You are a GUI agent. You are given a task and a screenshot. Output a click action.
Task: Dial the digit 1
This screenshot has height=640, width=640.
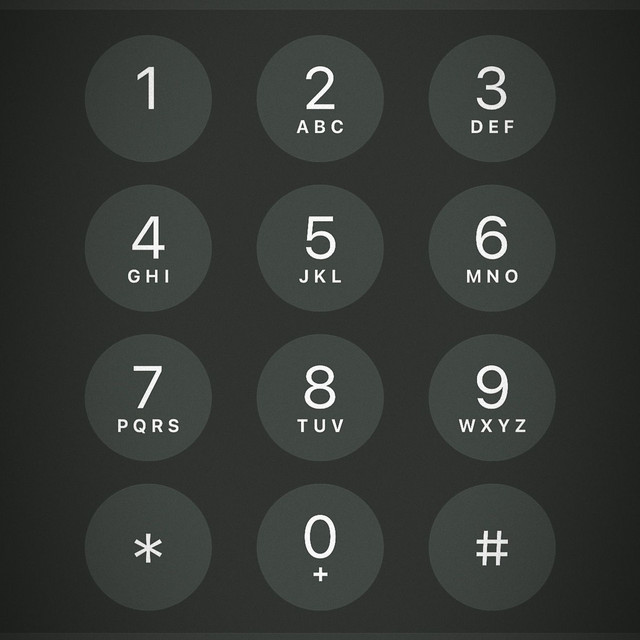pyautogui.click(x=148, y=98)
